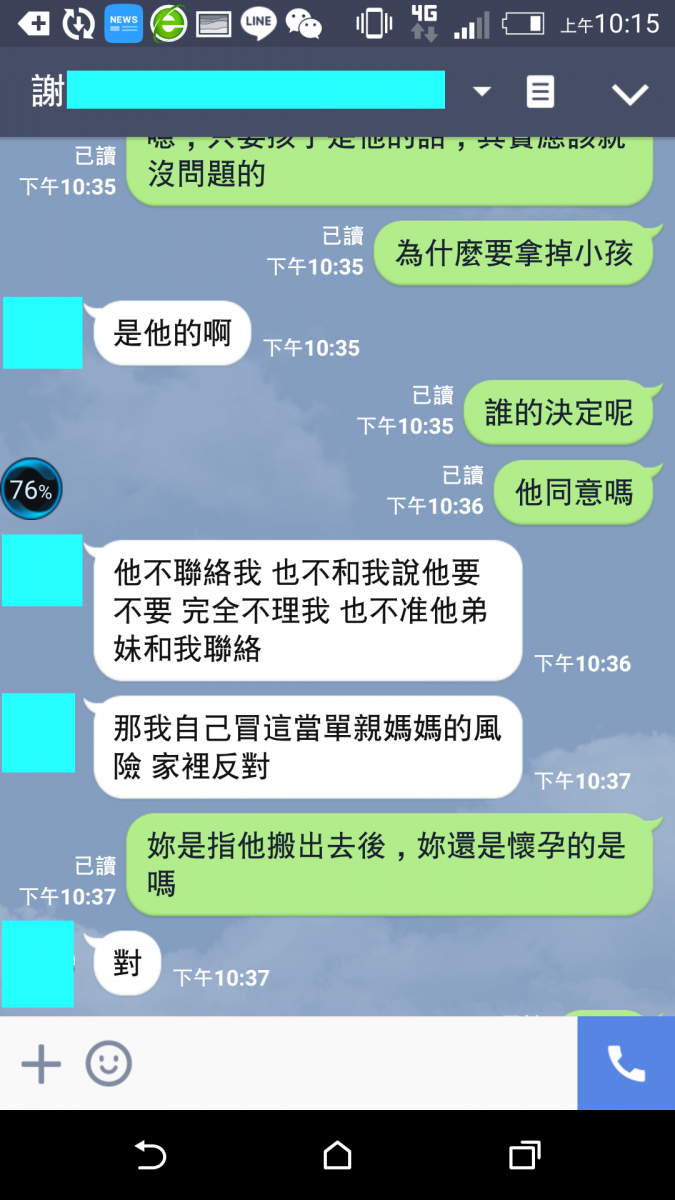Screen dimensions: 675x1200
Task: Go back with the system back button
Action: (150, 1156)
